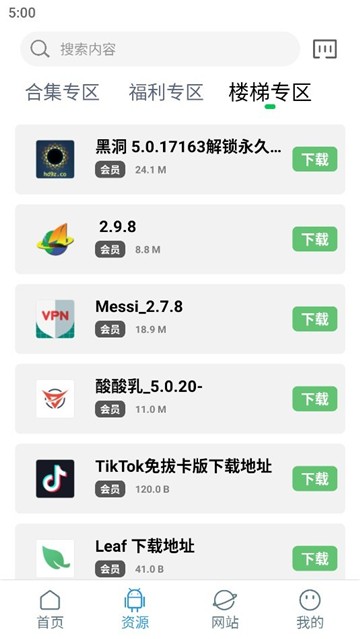Open the 网站 tab

click(225, 610)
